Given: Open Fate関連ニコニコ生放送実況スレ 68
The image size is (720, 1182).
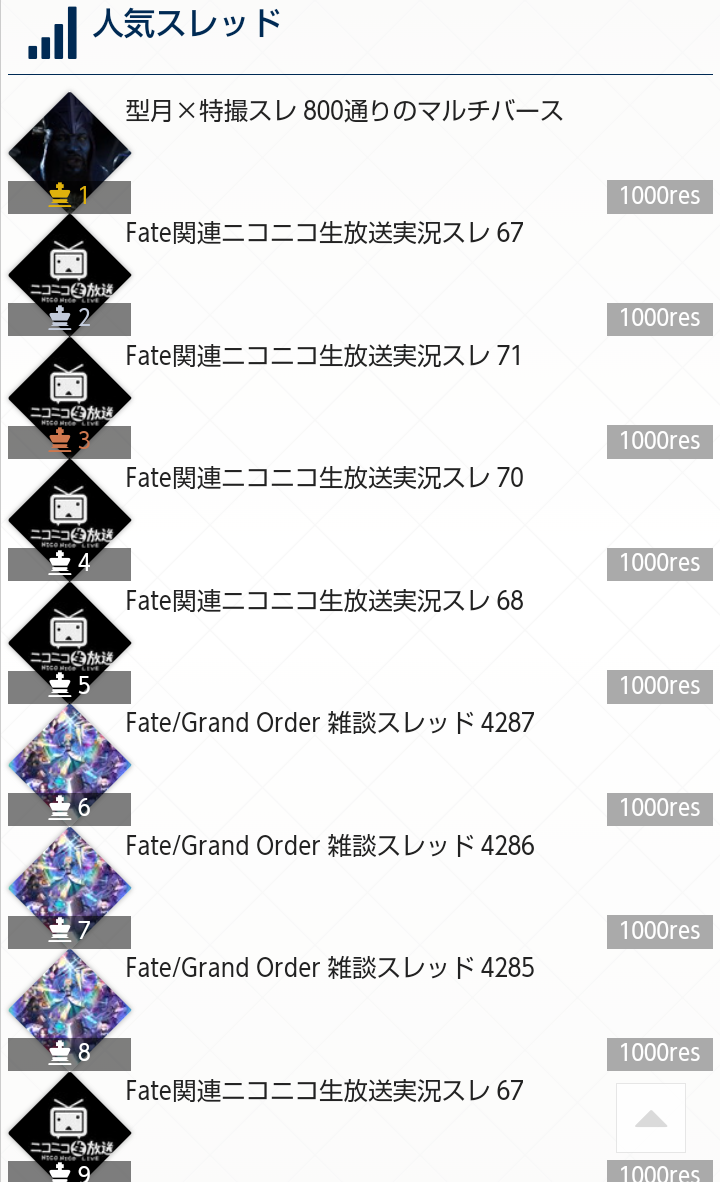Looking at the screenshot, I should [x=324, y=601].
